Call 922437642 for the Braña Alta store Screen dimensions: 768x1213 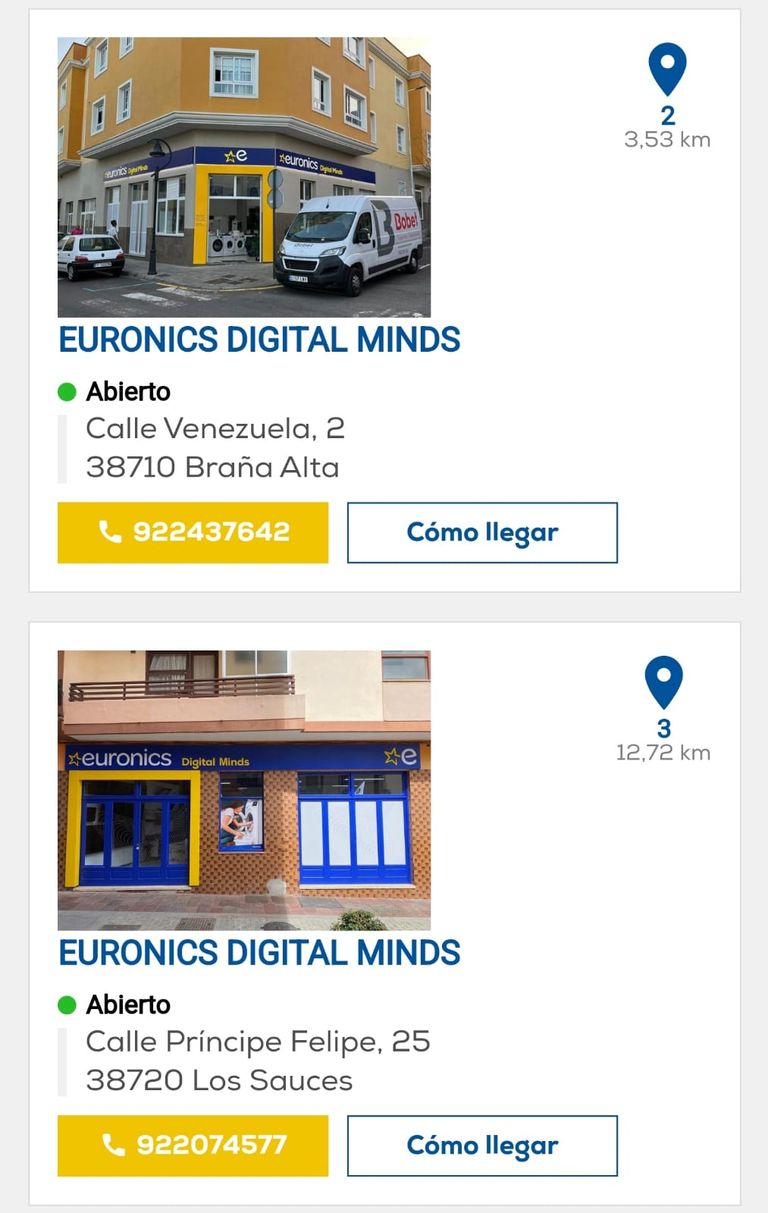tap(193, 532)
